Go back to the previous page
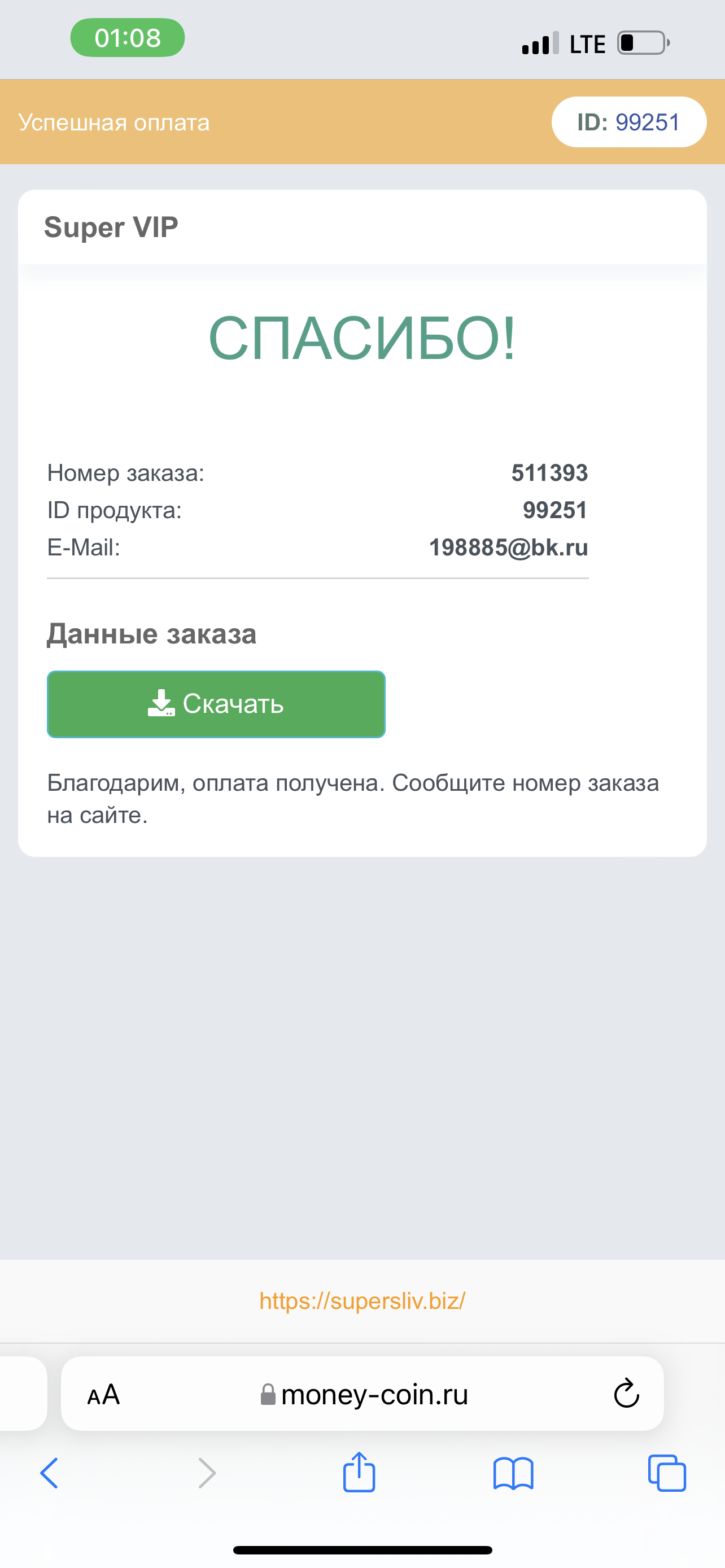This screenshot has height=1568, width=725. tap(49, 1473)
